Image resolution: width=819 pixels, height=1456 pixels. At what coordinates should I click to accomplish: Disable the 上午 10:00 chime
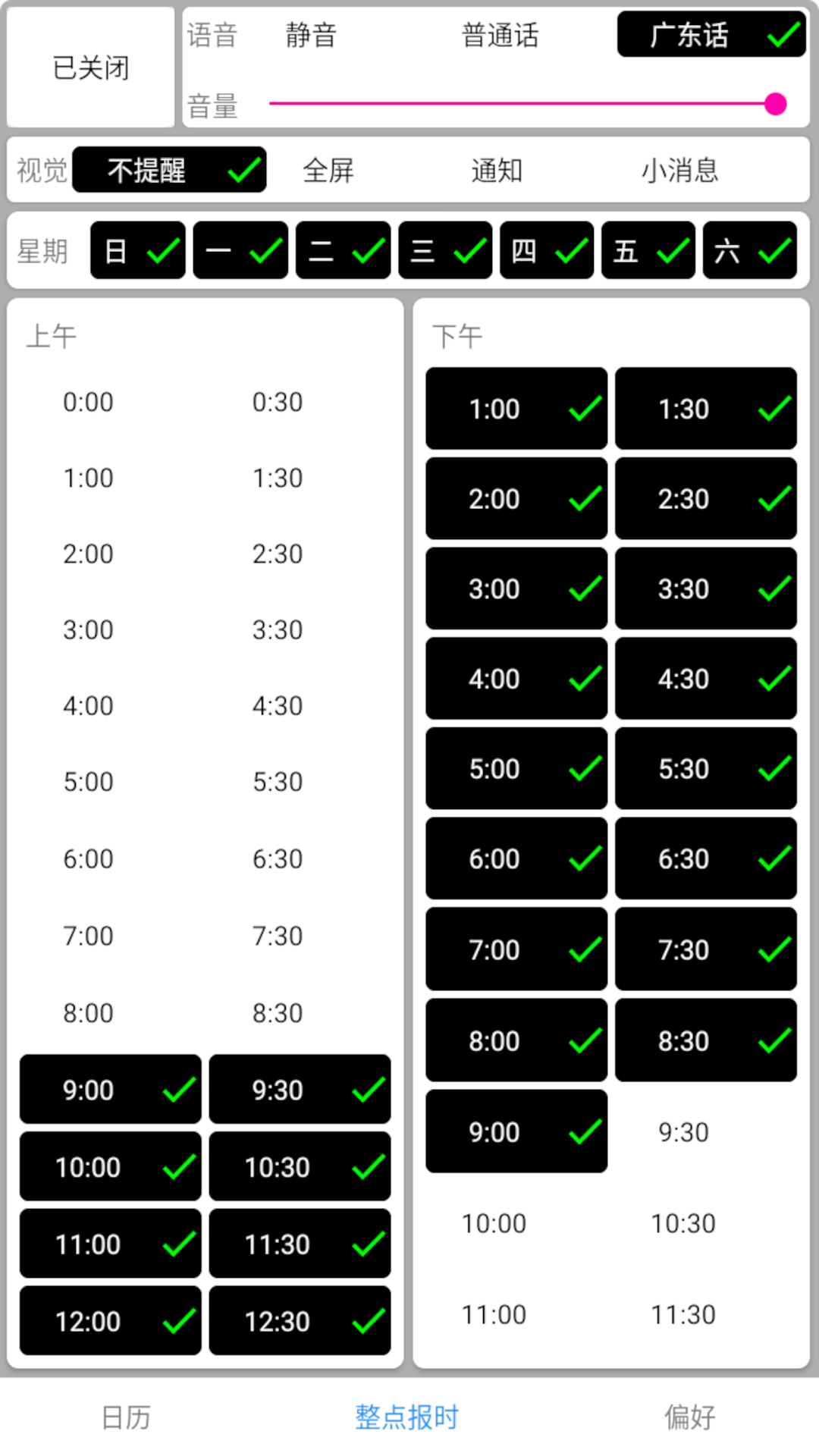(111, 1167)
